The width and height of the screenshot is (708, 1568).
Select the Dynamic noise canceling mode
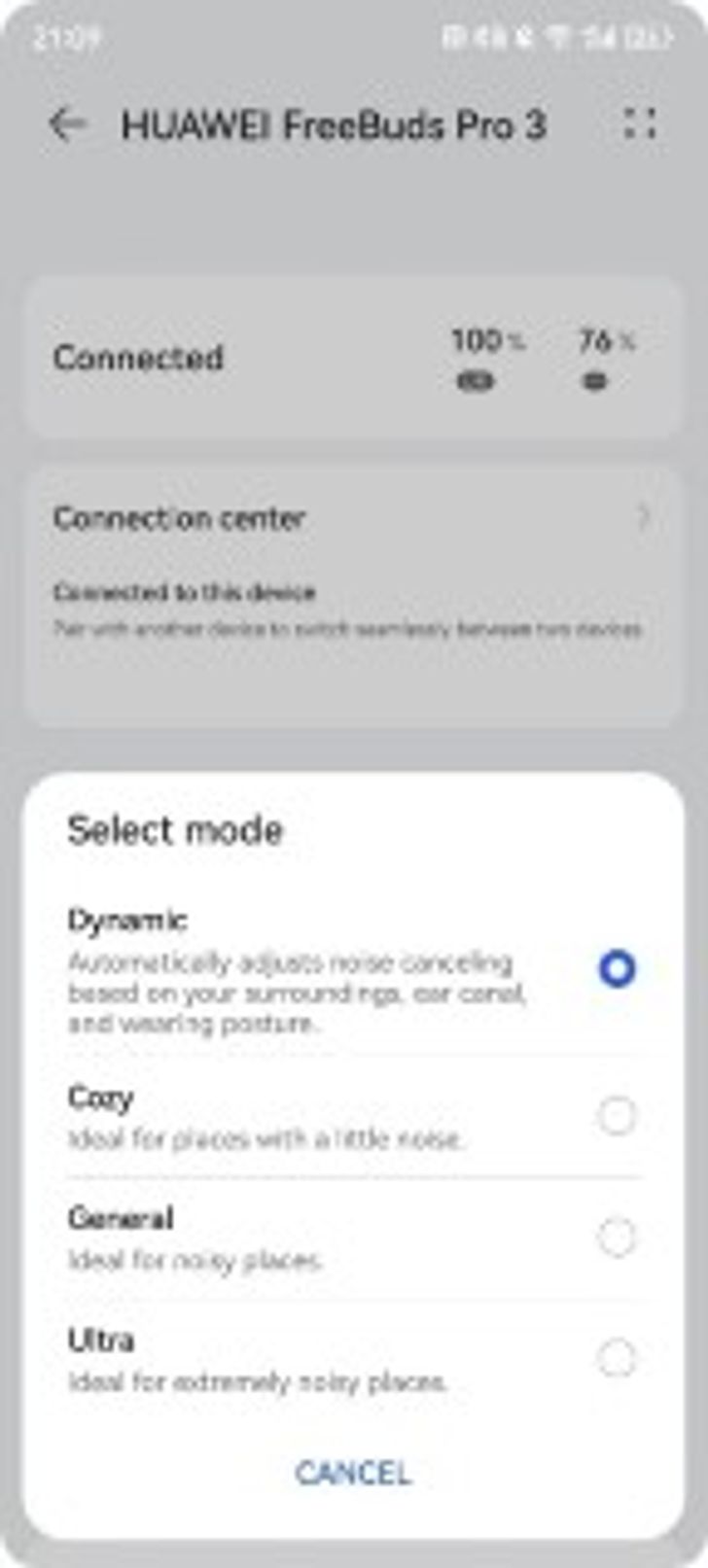click(x=616, y=969)
